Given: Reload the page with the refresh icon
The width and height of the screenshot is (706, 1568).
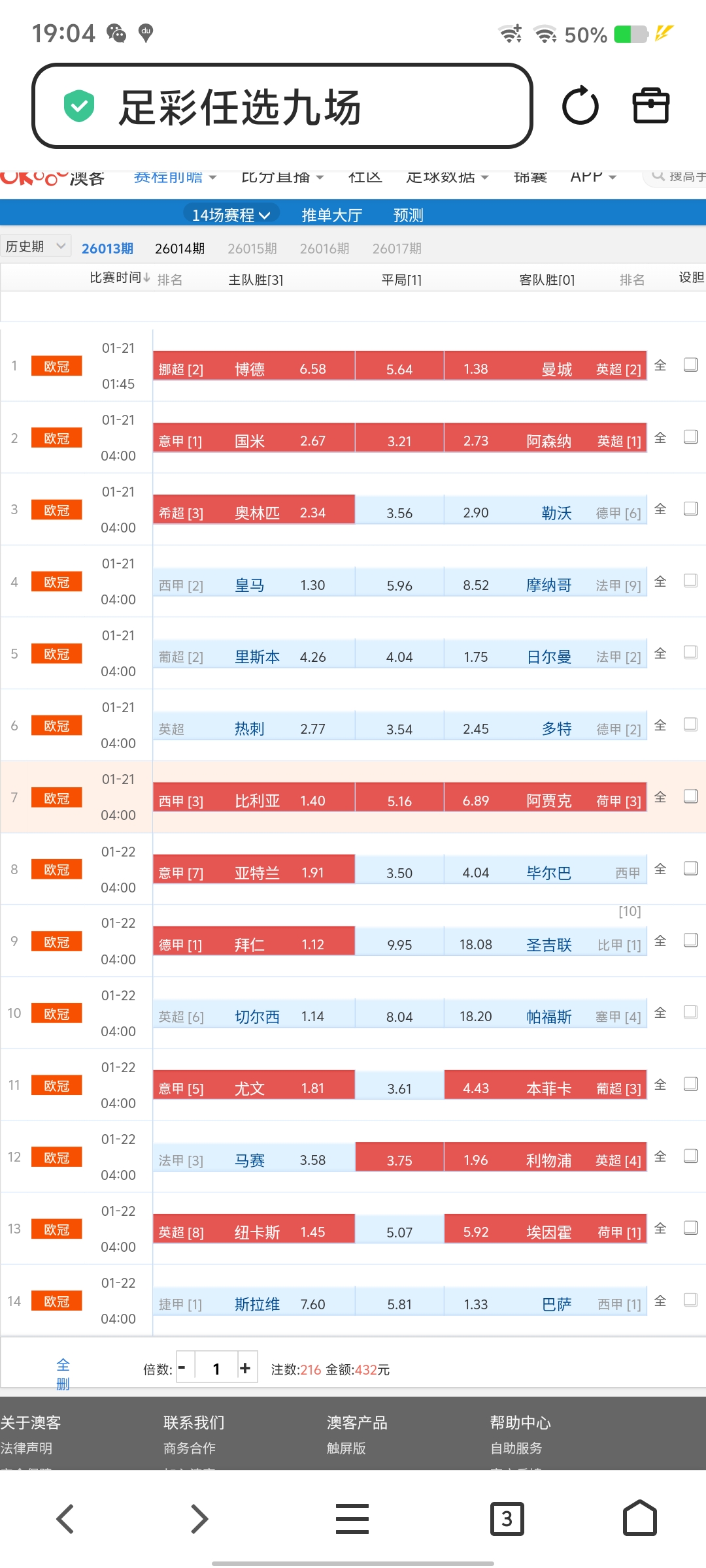Looking at the screenshot, I should tap(580, 106).
